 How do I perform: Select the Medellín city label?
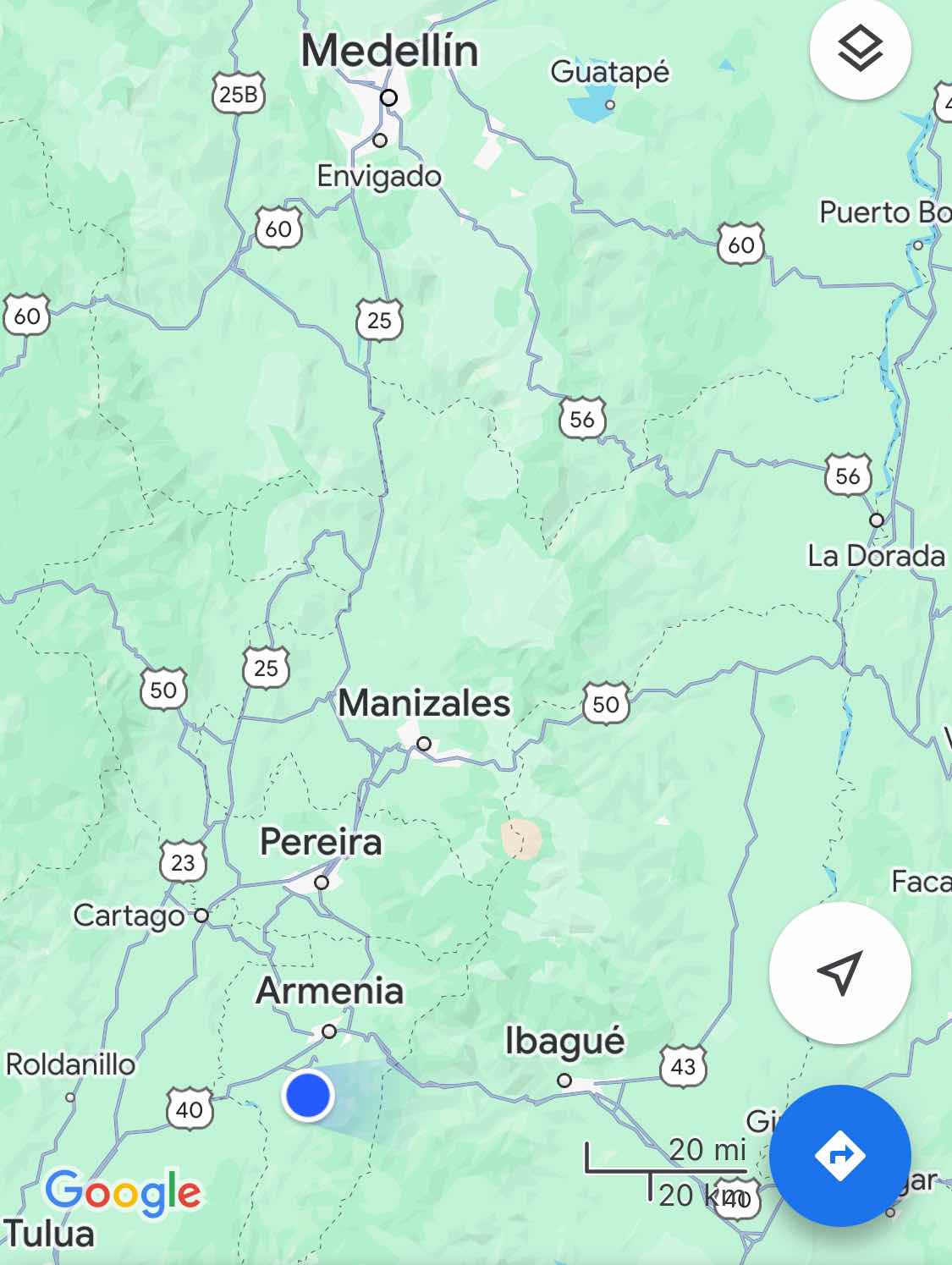coord(389,51)
